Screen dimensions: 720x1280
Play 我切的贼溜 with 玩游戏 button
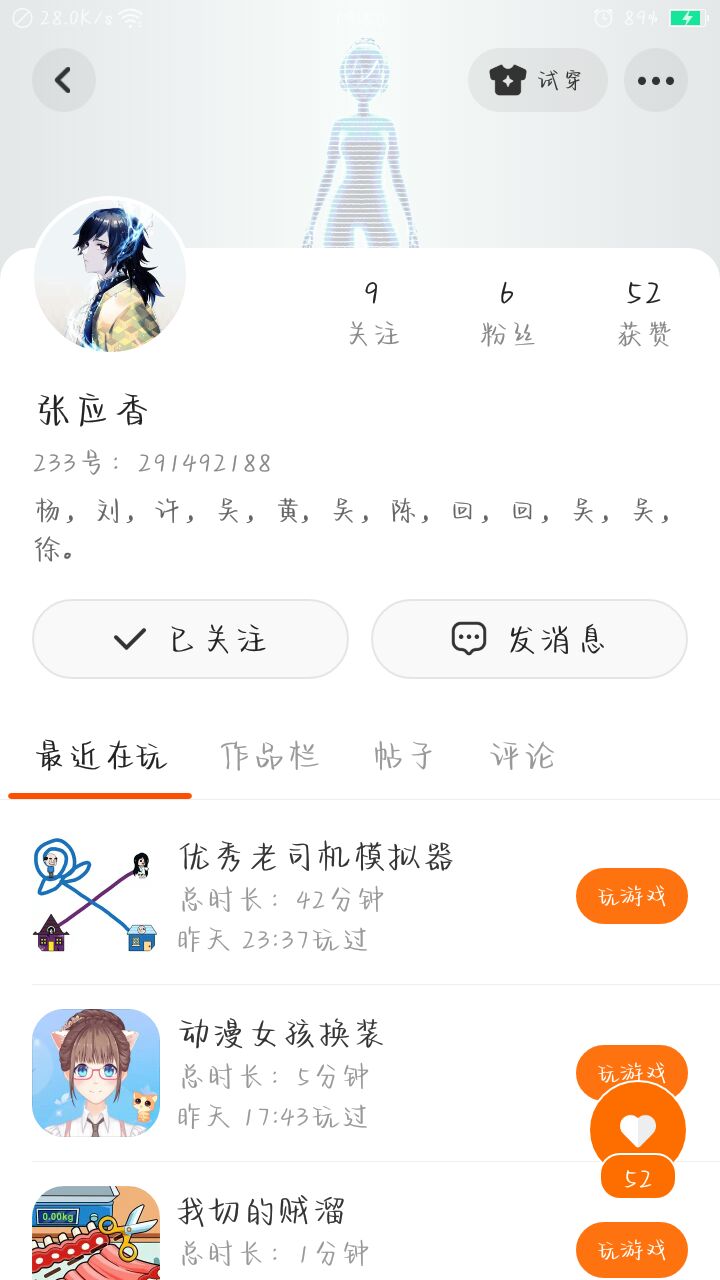[631, 1249]
